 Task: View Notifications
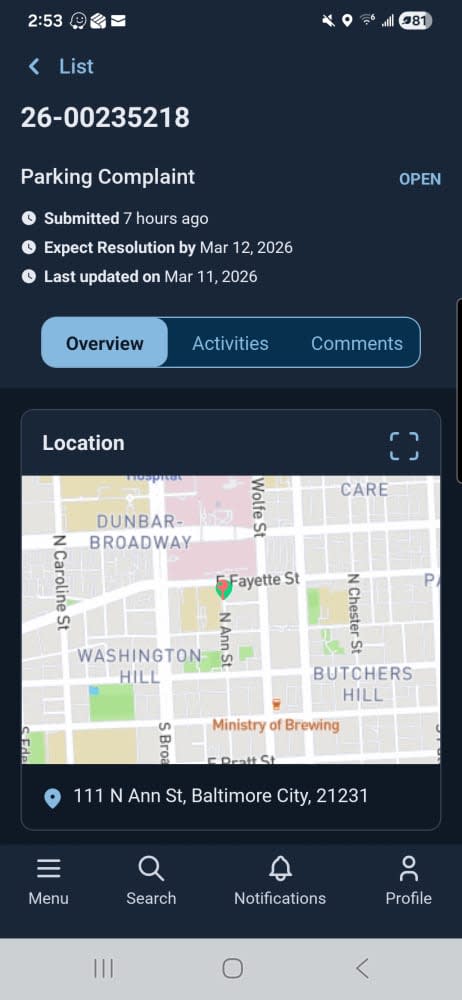coord(280,881)
